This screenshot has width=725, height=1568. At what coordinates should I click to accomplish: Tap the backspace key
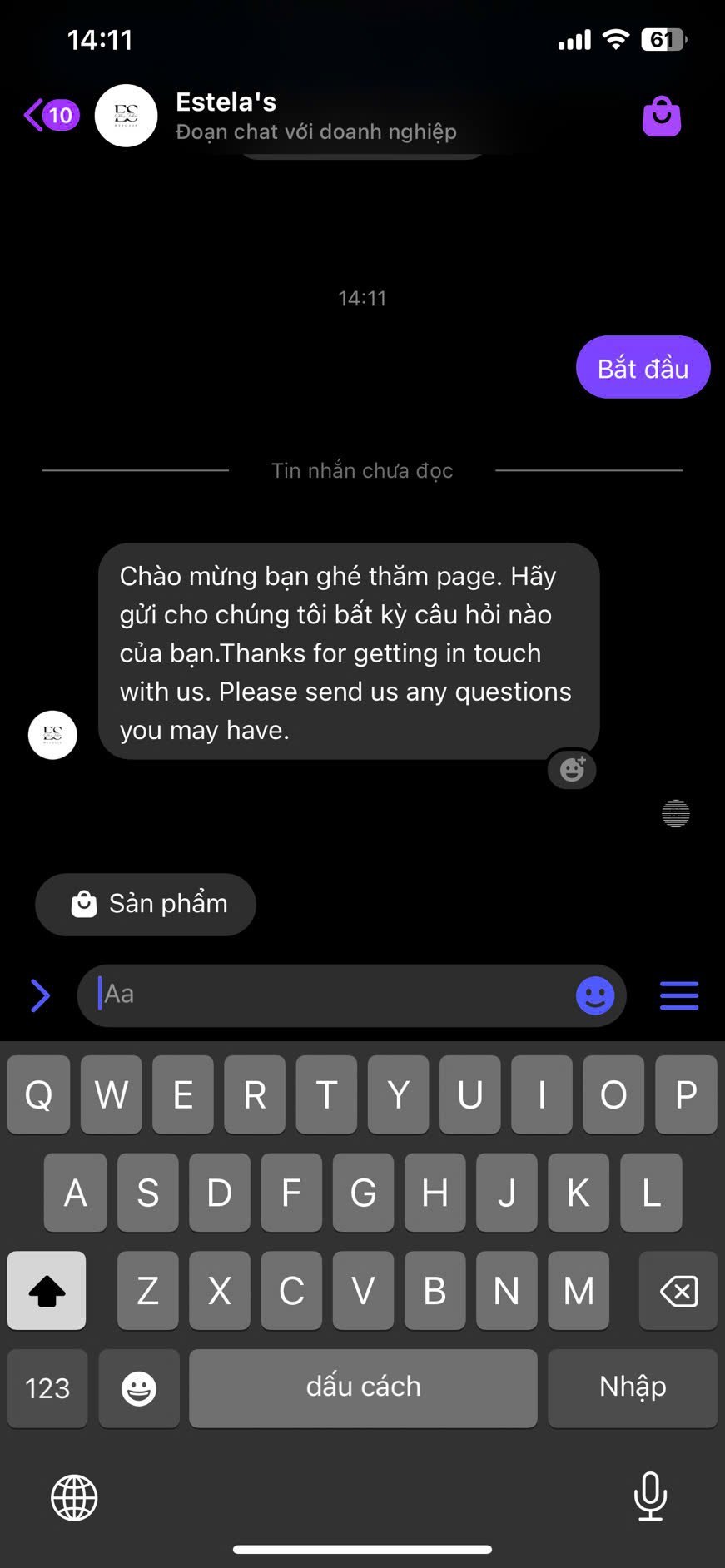pos(678,1291)
